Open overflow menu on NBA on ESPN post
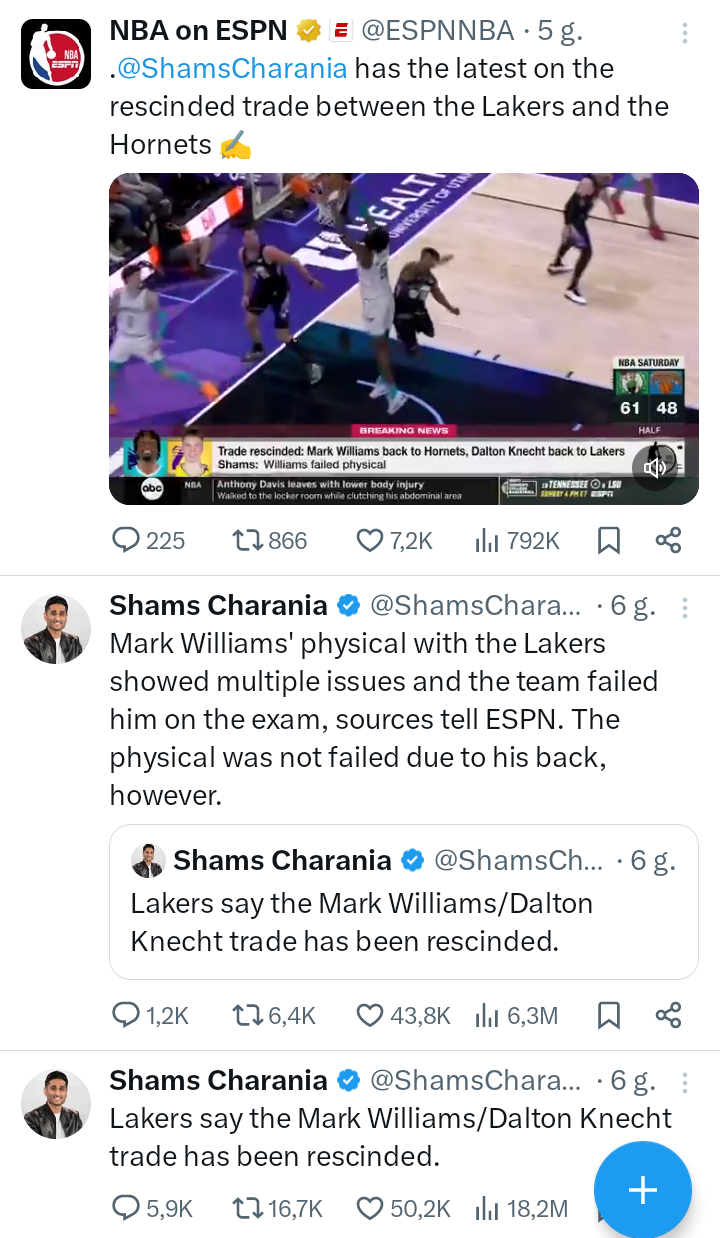 click(x=685, y=33)
